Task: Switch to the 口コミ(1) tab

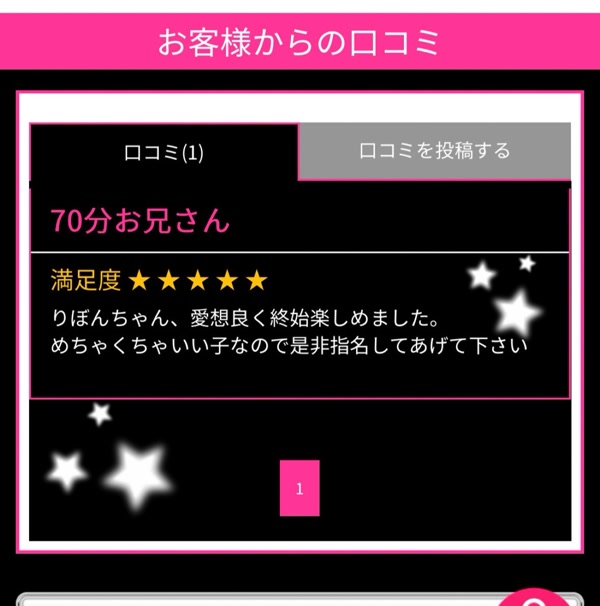Action: click(x=164, y=153)
